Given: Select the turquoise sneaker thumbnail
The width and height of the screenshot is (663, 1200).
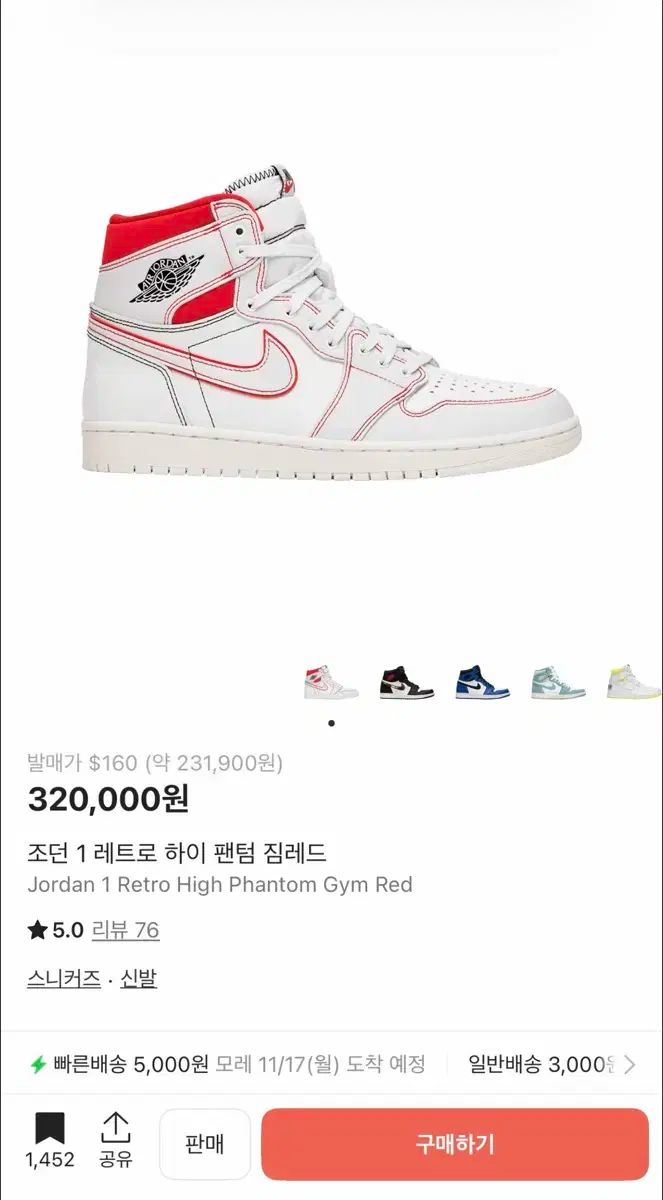Looking at the screenshot, I should point(557,683).
